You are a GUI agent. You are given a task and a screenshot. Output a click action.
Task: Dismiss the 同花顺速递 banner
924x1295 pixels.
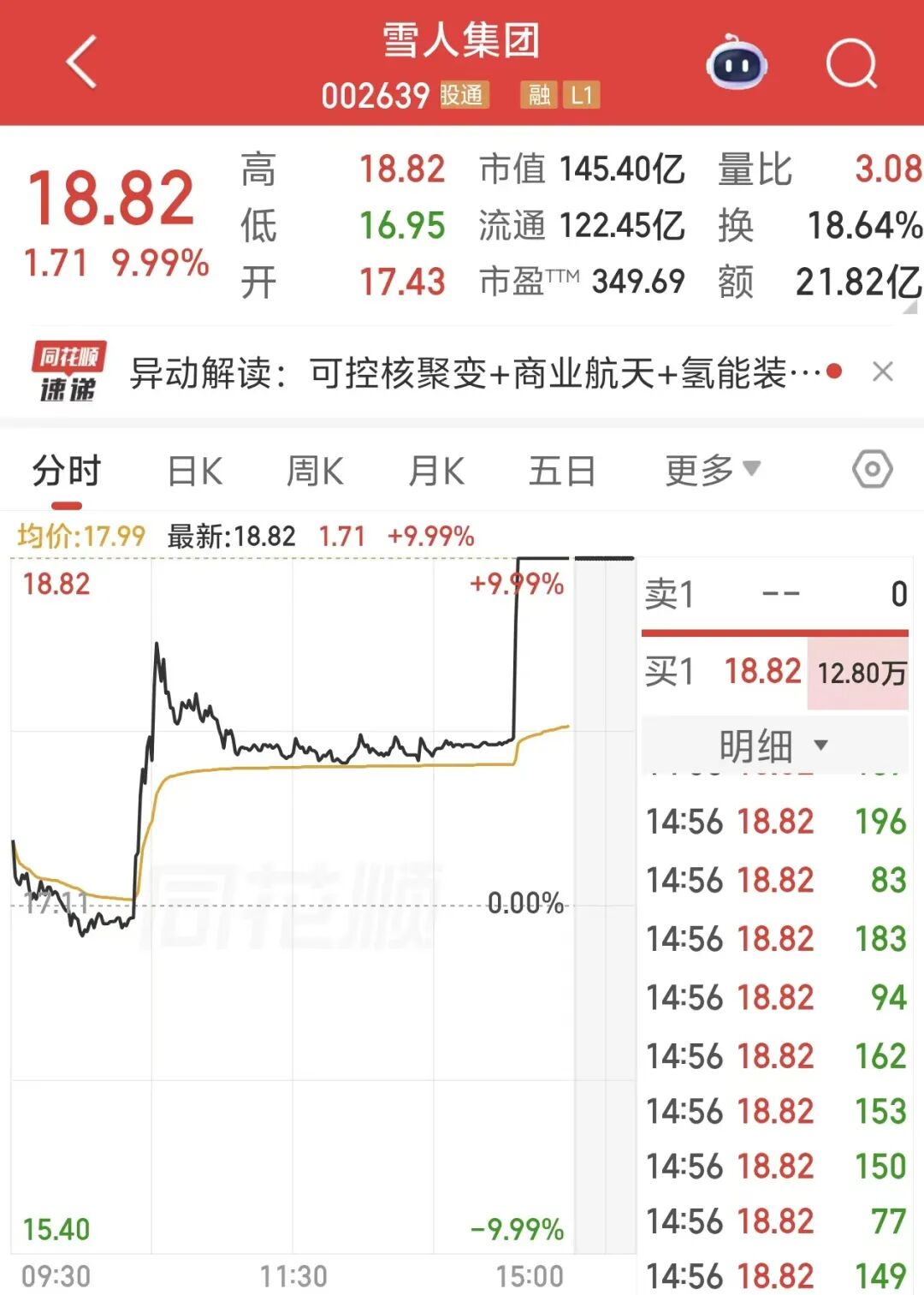(x=882, y=371)
